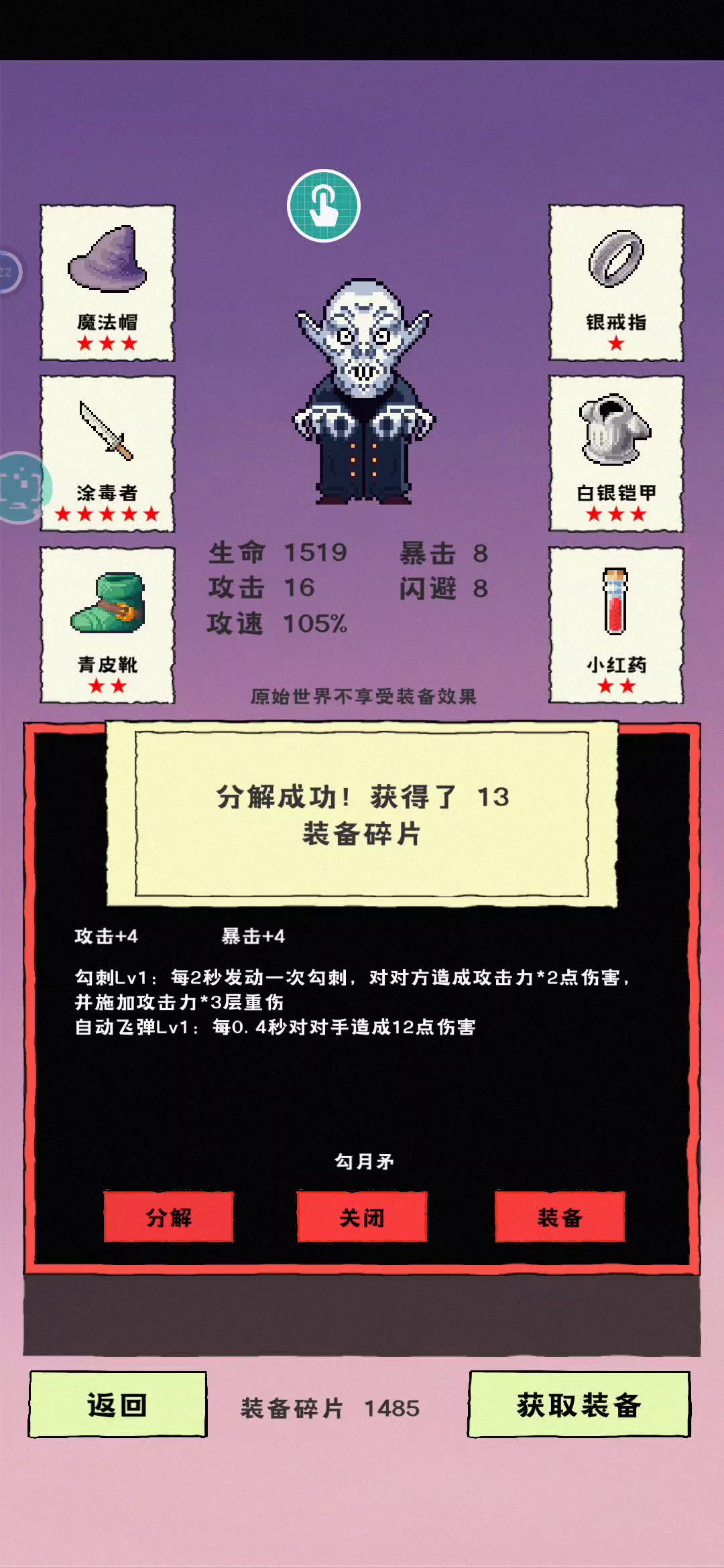The height and width of the screenshot is (1568, 724).
Task: Tap 获取装备 to get equipment
Action: [x=579, y=1404]
